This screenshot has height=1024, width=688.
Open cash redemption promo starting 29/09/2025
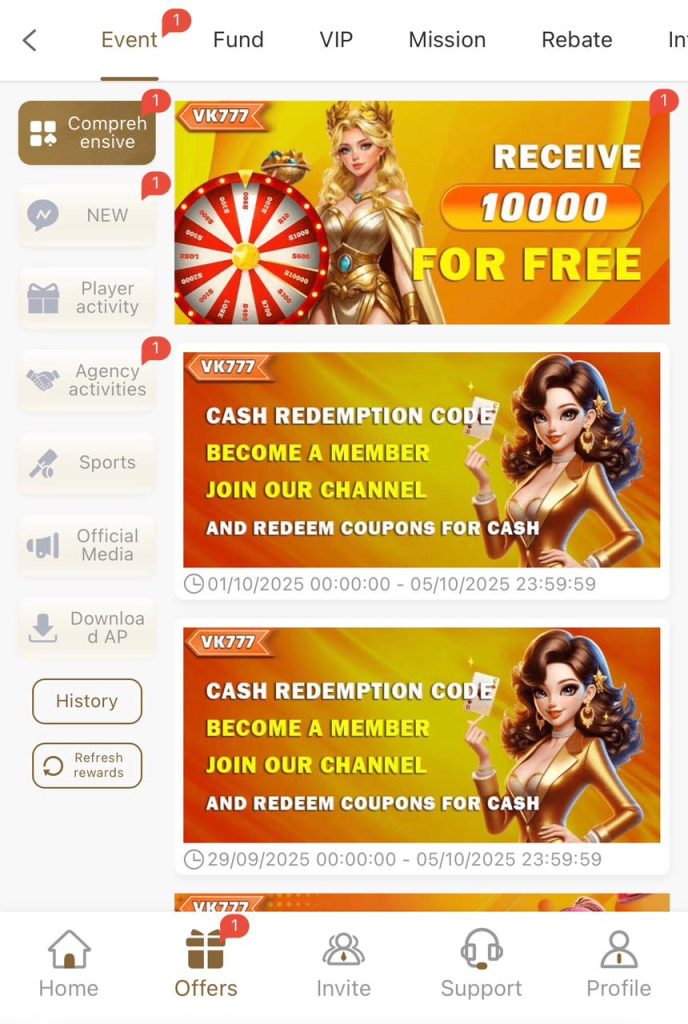click(x=422, y=735)
